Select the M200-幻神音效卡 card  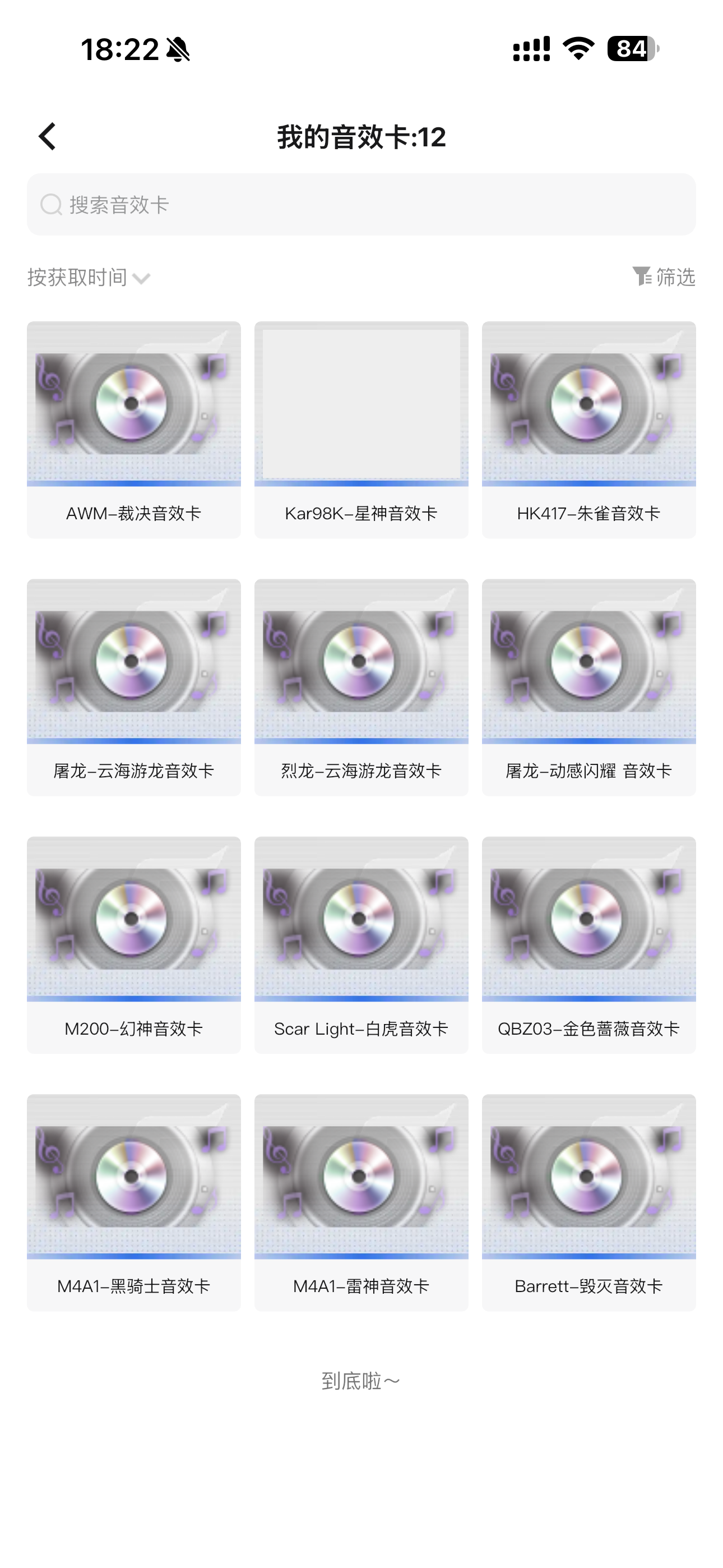coord(134,945)
